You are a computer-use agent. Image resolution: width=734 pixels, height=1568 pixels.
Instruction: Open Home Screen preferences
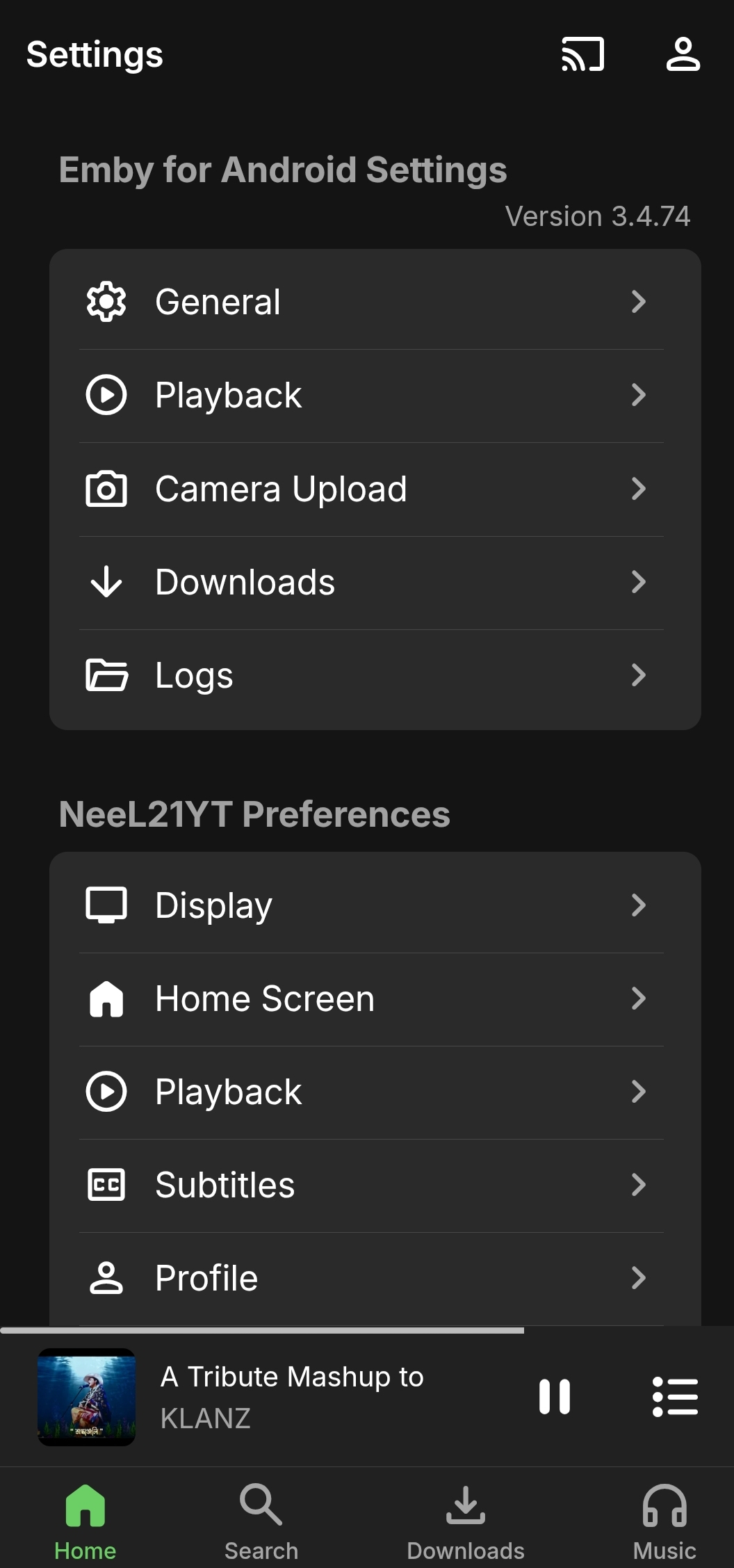[x=374, y=999]
